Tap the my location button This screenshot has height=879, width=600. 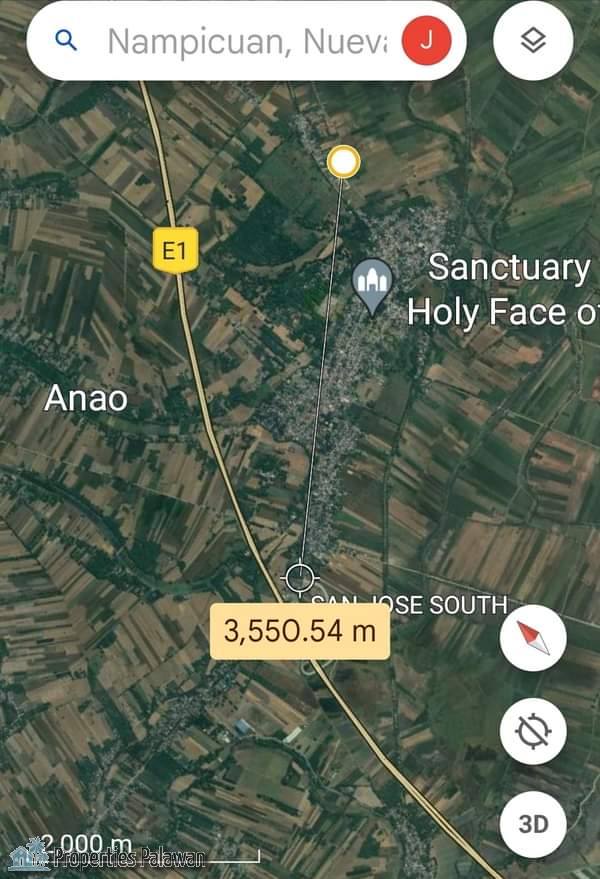(533, 732)
